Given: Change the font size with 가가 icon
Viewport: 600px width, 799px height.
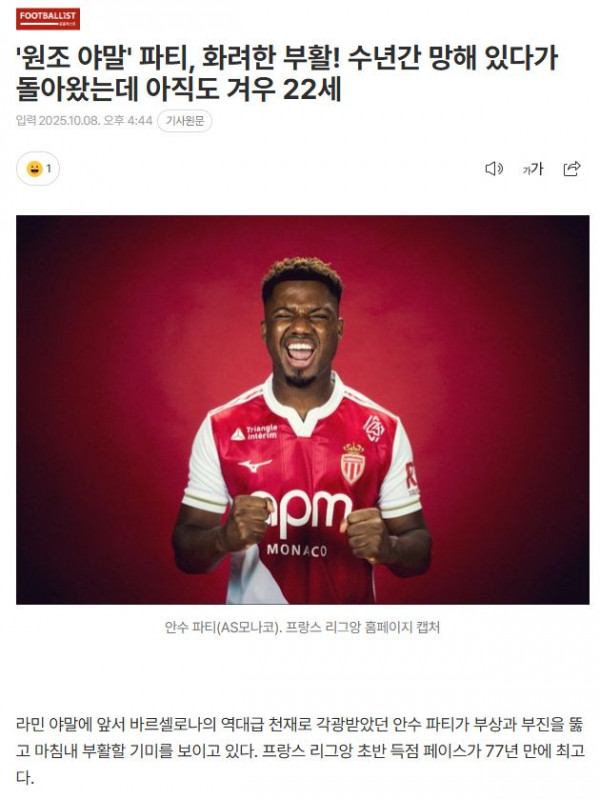Looking at the screenshot, I should (x=532, y=169).
